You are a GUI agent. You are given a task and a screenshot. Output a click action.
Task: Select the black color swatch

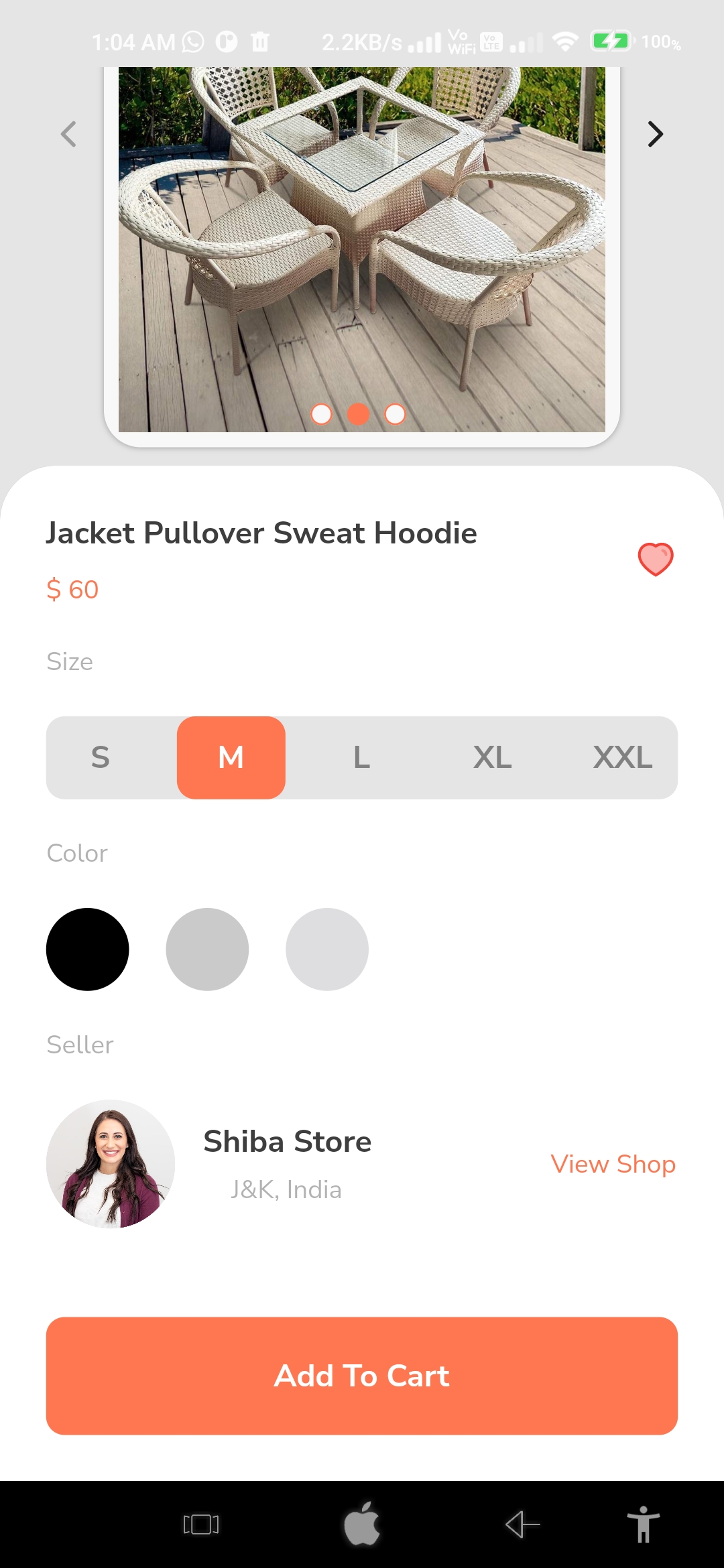(87, 949)
